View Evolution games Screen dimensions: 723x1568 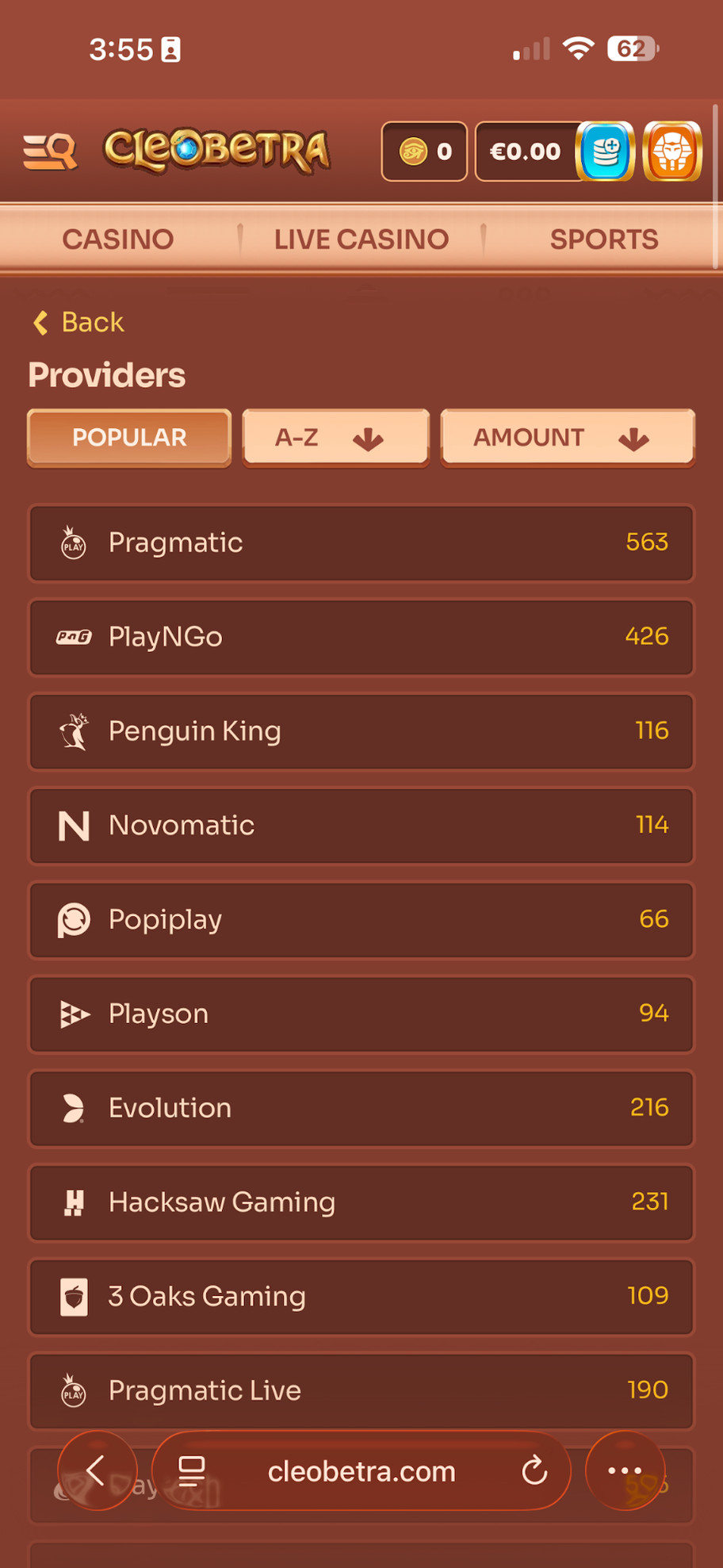pos(361,1108)
